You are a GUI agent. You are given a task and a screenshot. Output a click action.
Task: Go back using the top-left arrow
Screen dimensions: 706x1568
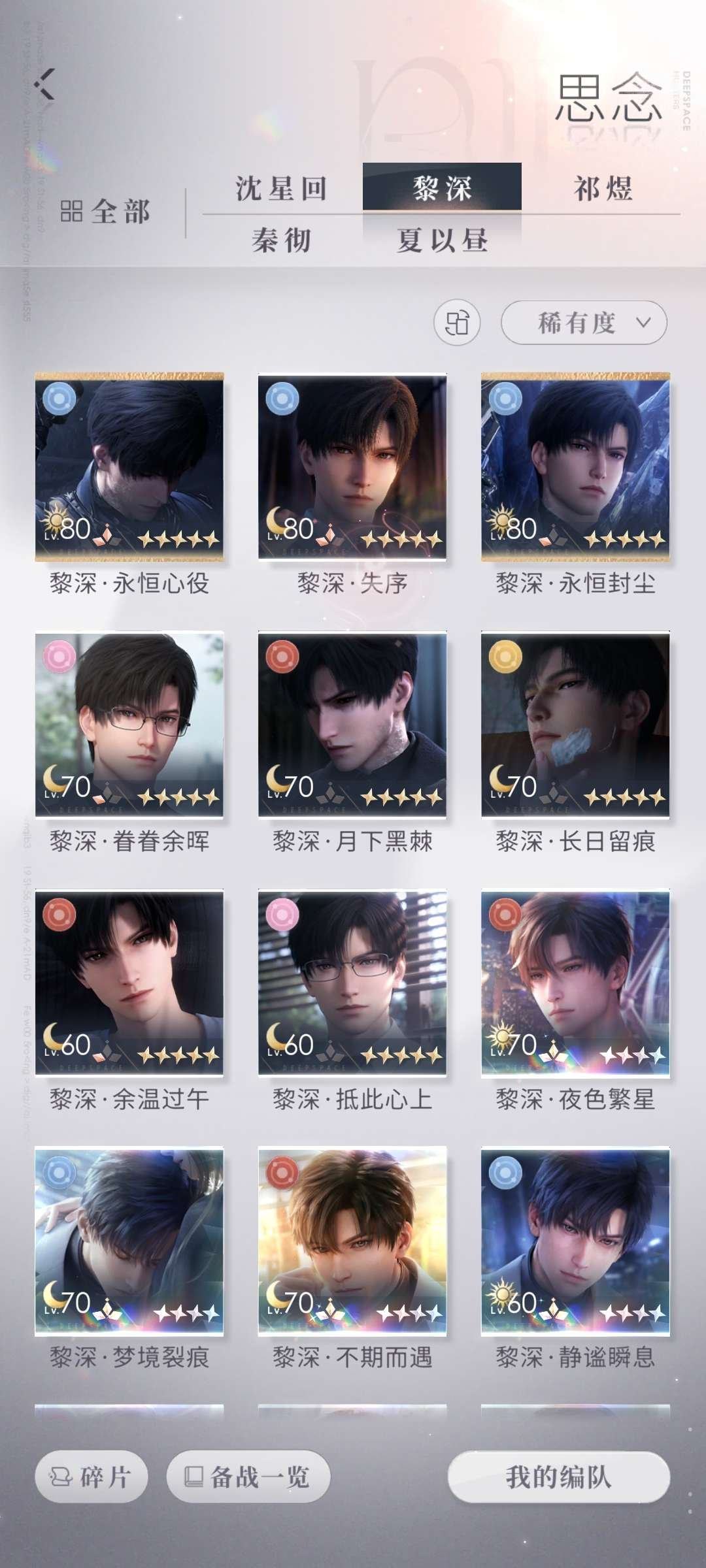pos(44,84)
